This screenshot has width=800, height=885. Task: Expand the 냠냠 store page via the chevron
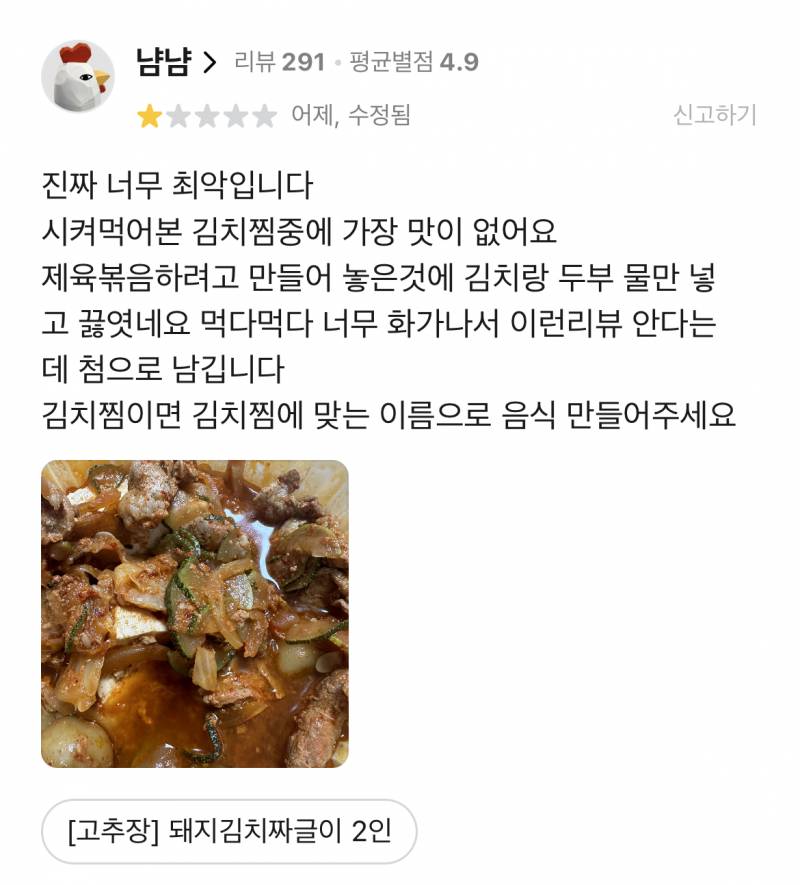213,58
